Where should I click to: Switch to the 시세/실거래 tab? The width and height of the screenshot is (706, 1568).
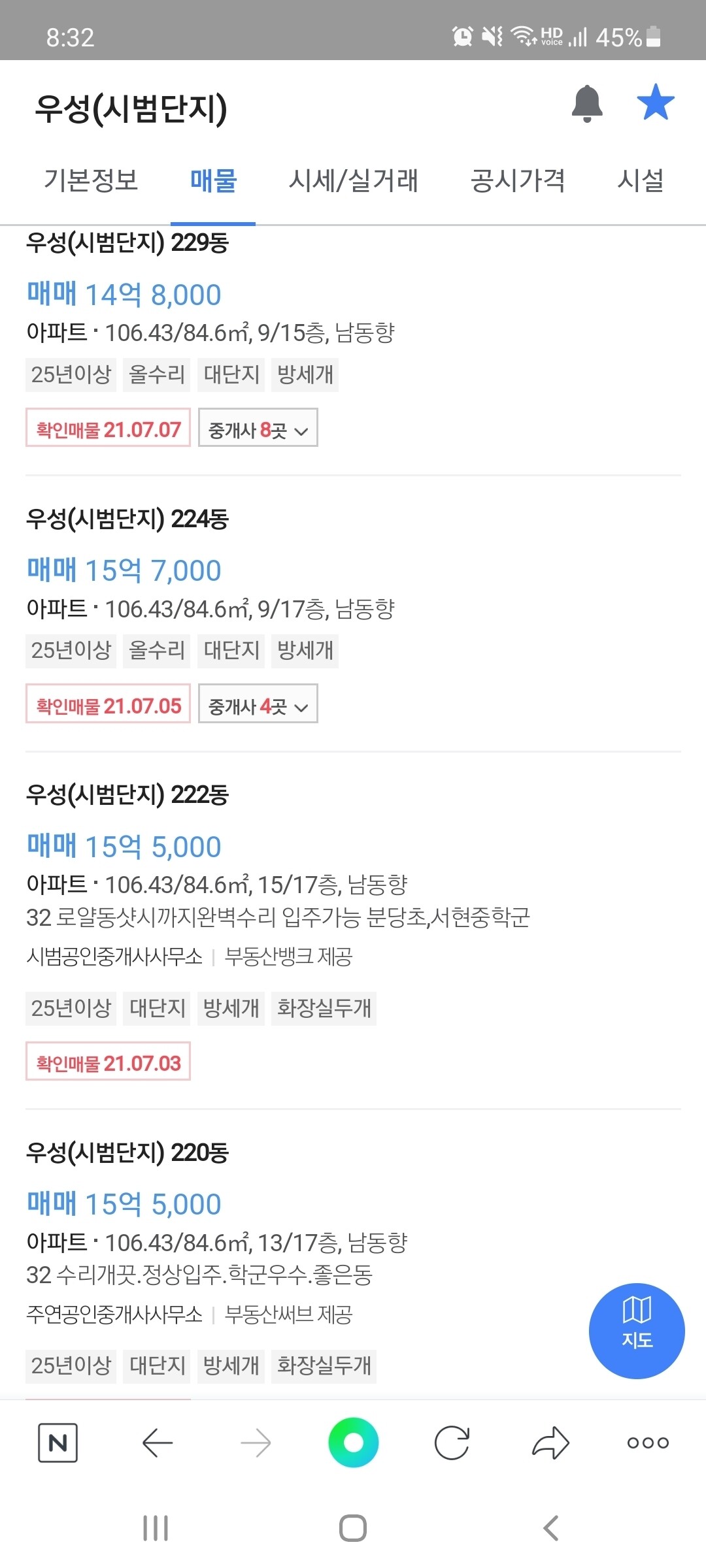tap(355, 181)
